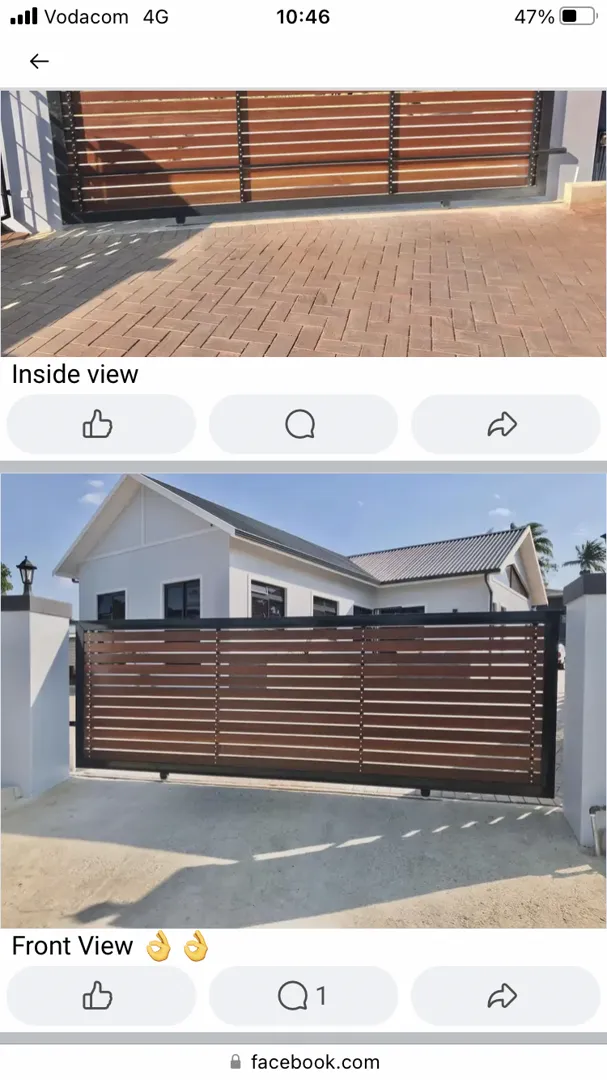Tap the facebook.com address bar
Image resolution: width=607 pixels, height=1080 pixels.
pos(305,1062)
